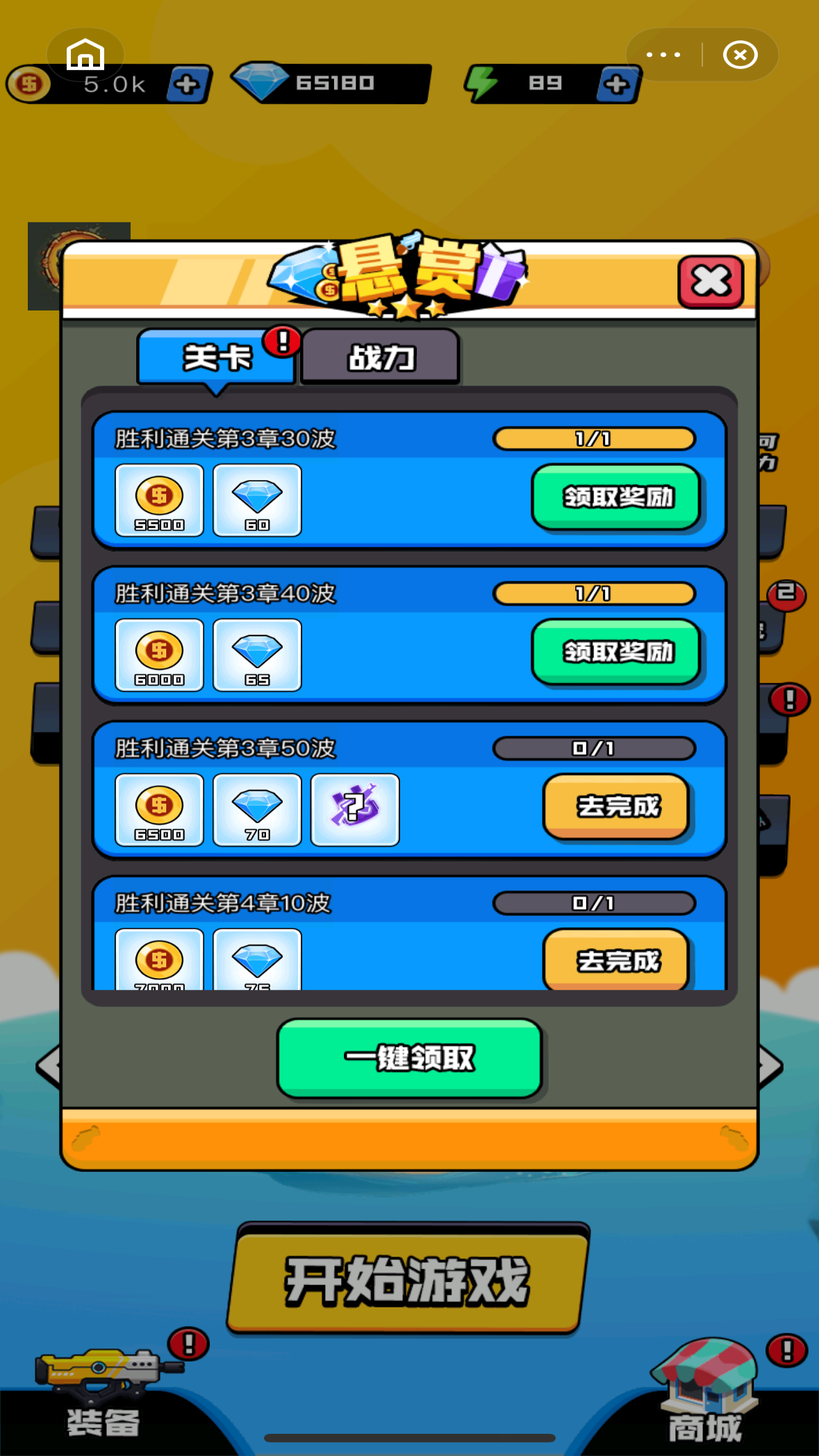Tap 去完成 for chapter 3 wave 50
This screenshot has width=819, height=1456.
616,806
